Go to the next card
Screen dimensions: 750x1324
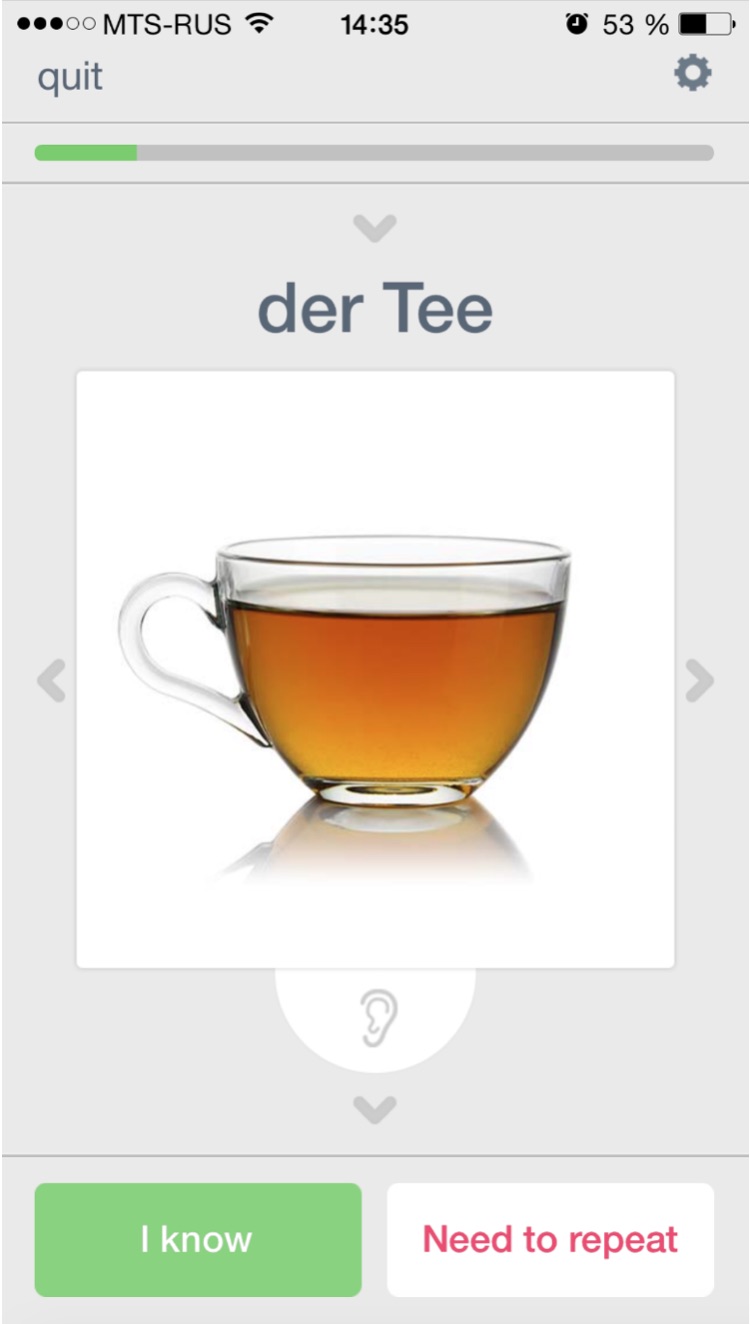(x=699, y=681)
